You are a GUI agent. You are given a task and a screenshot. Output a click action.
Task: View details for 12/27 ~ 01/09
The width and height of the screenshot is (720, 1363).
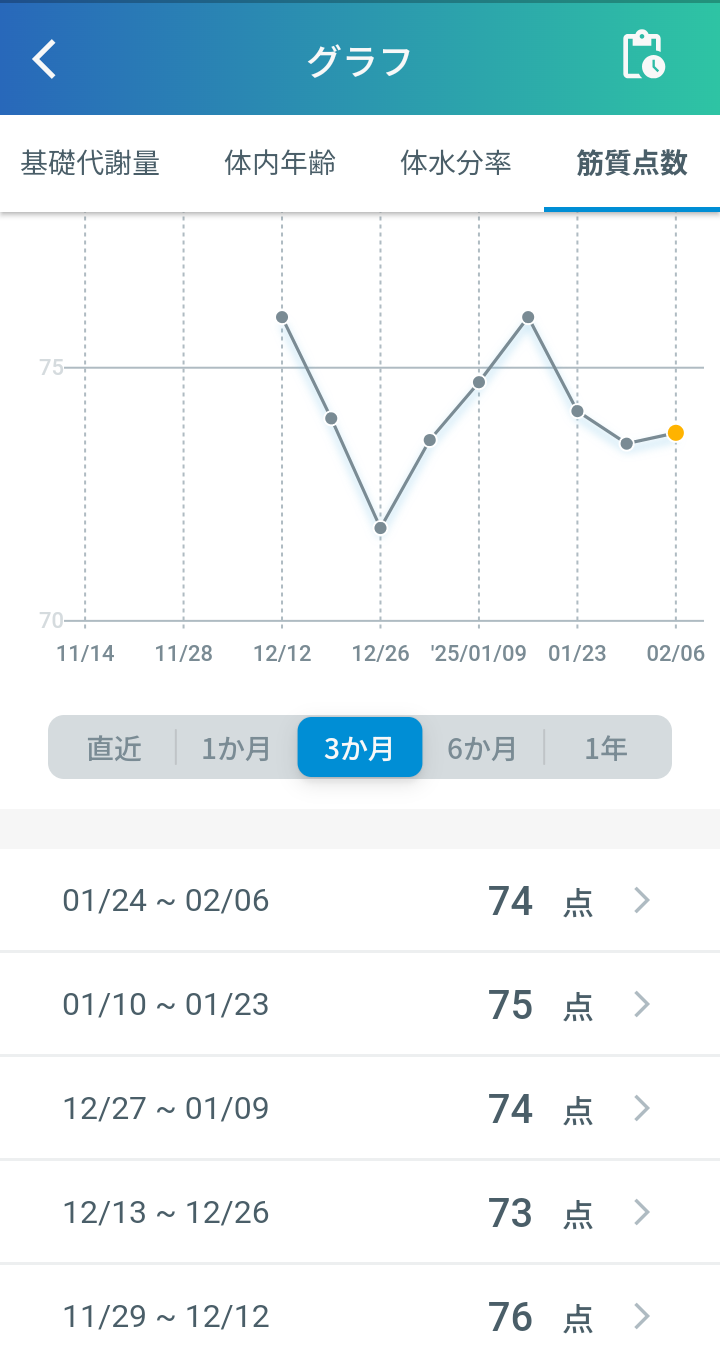pos(360,1108)
